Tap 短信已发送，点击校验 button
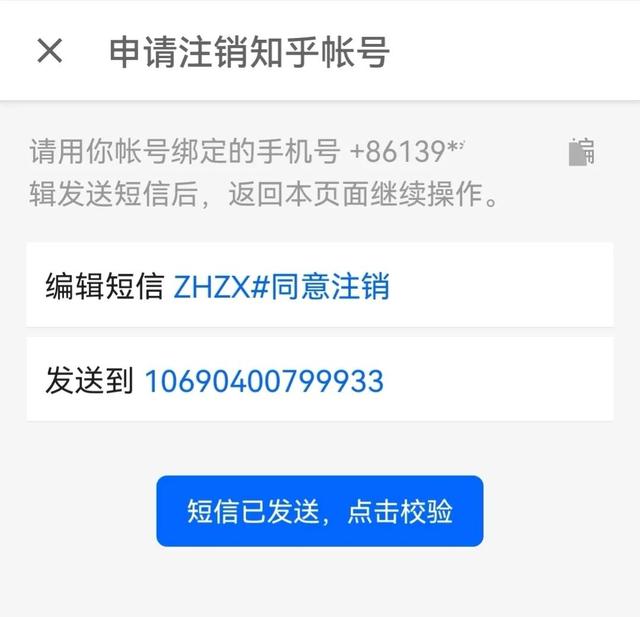Image resolution: width=640 pixels, height=617 pixels. click(x=319, y=511)
